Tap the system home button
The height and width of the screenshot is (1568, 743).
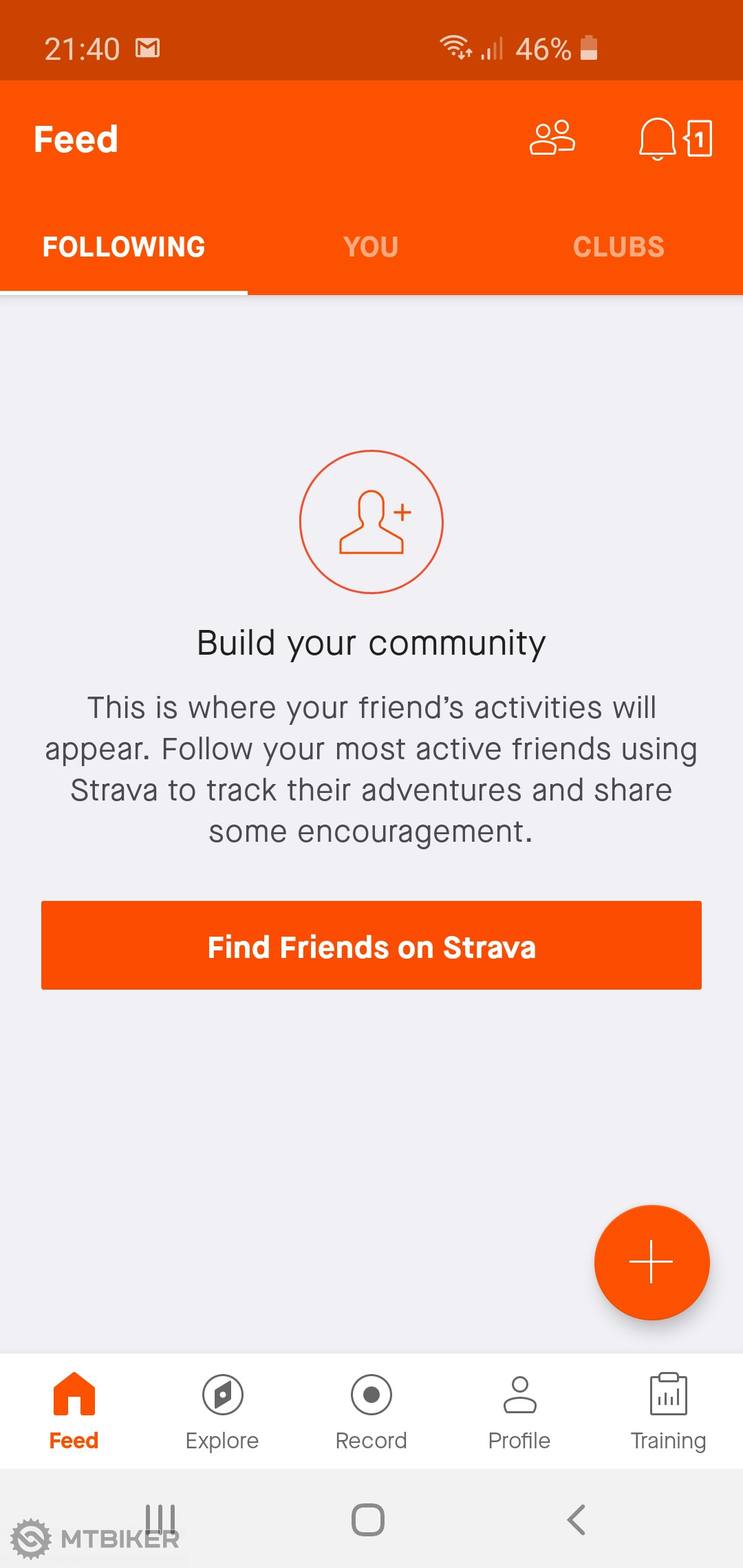pyautogui.click(x=368, y=1520)
